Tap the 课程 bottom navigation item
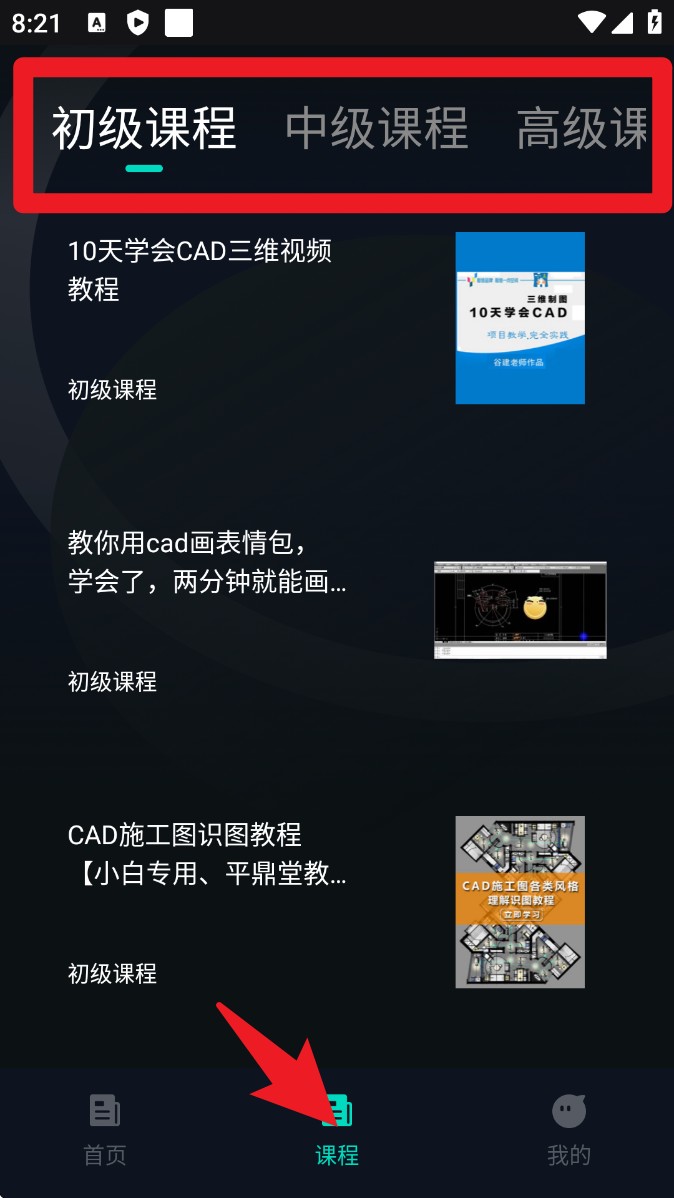This screenshot has width=674, height=1198. (337, 1130)
